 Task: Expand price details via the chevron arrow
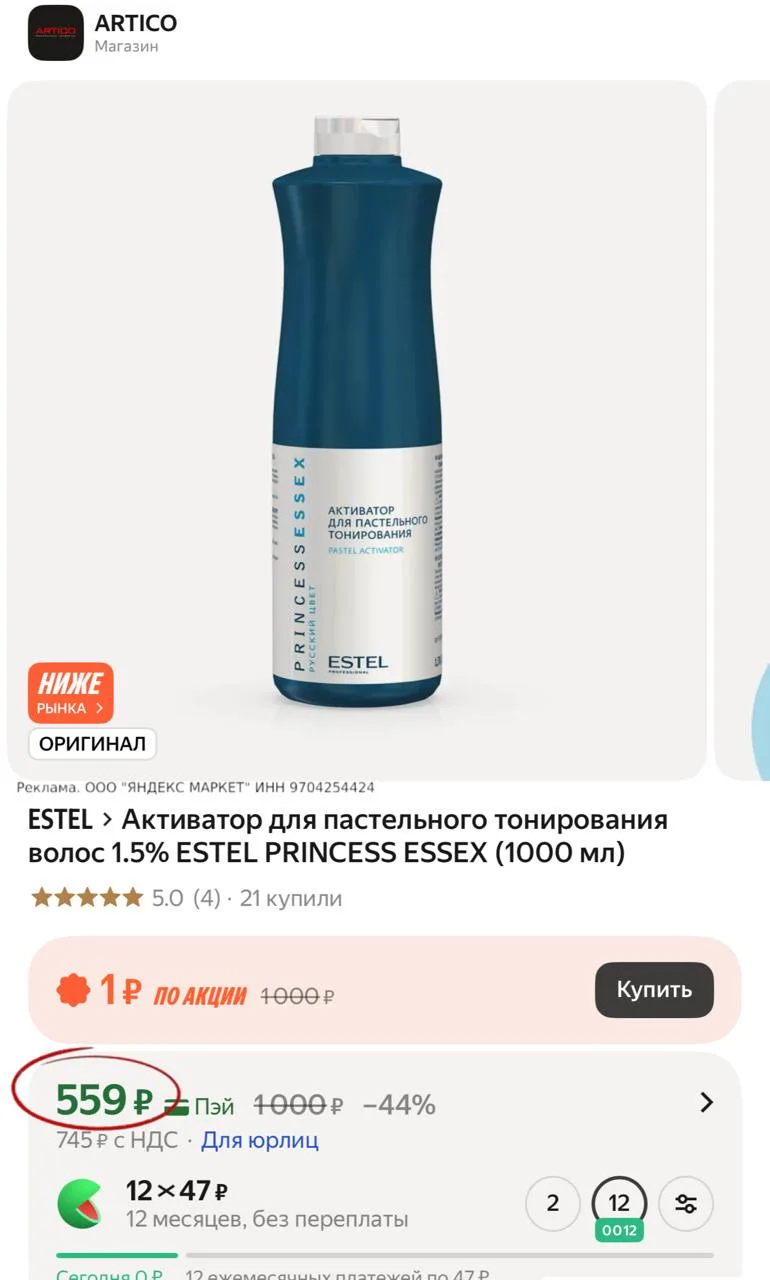pyautogui.click(x=707, y=1102)
